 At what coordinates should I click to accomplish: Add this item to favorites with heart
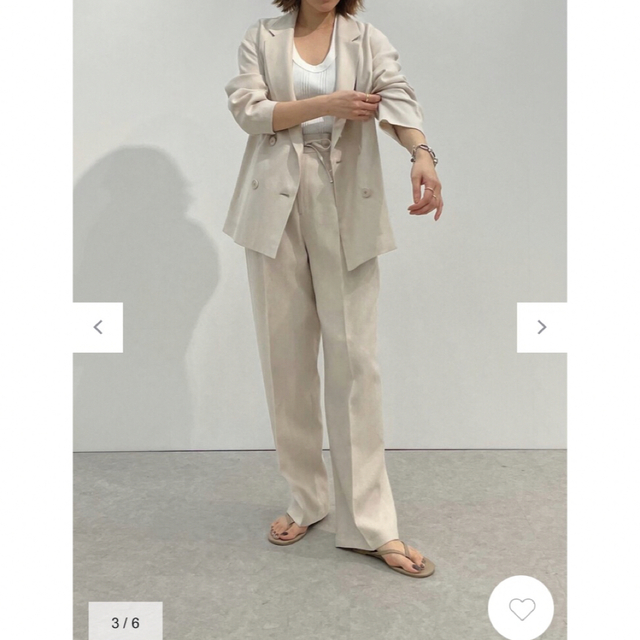[x=521, y=608]
